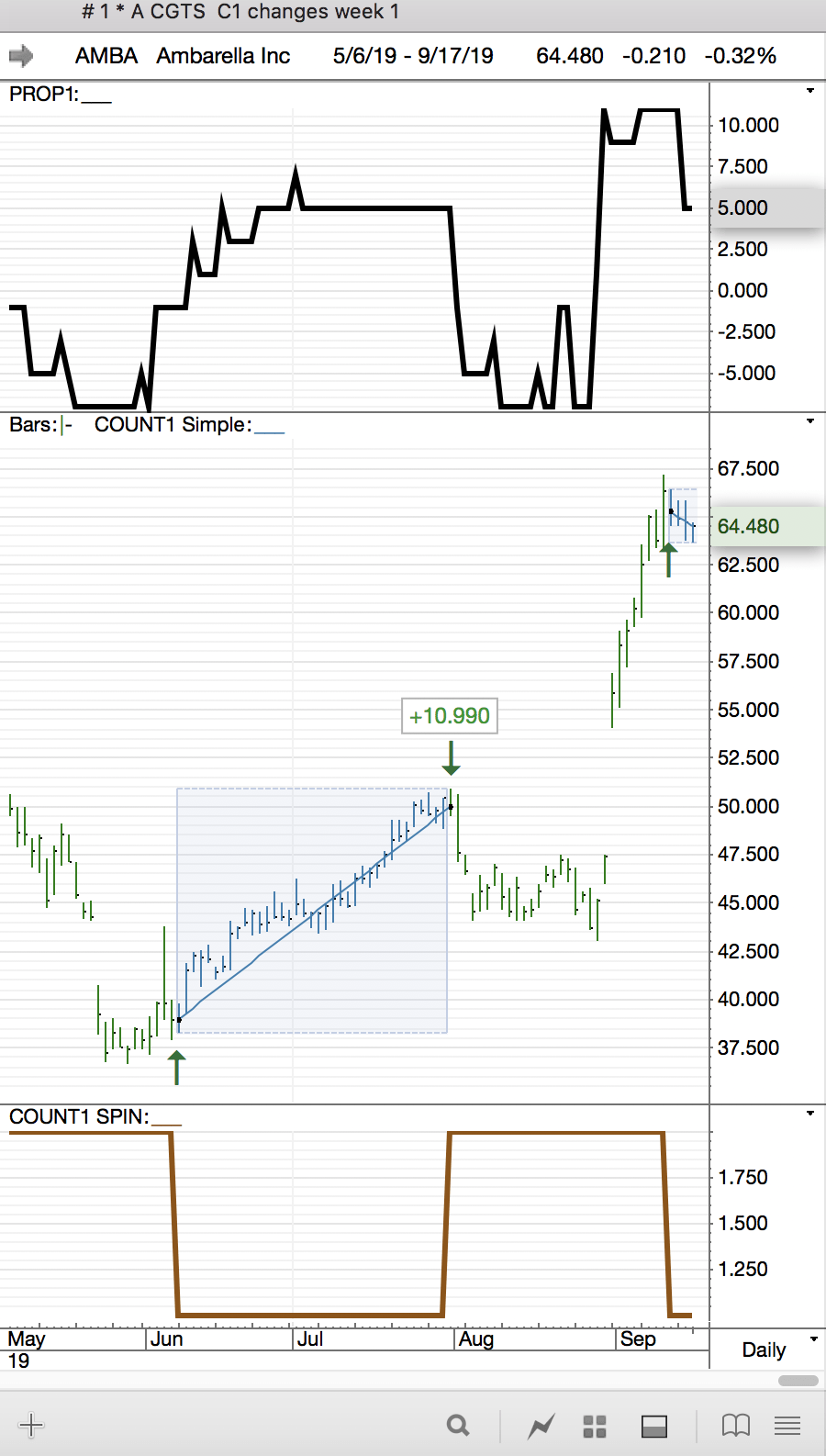Image resolution: width=826 pixels, height=1456 pixels.
Task: Open the search magnifier
Action: 458,1425
